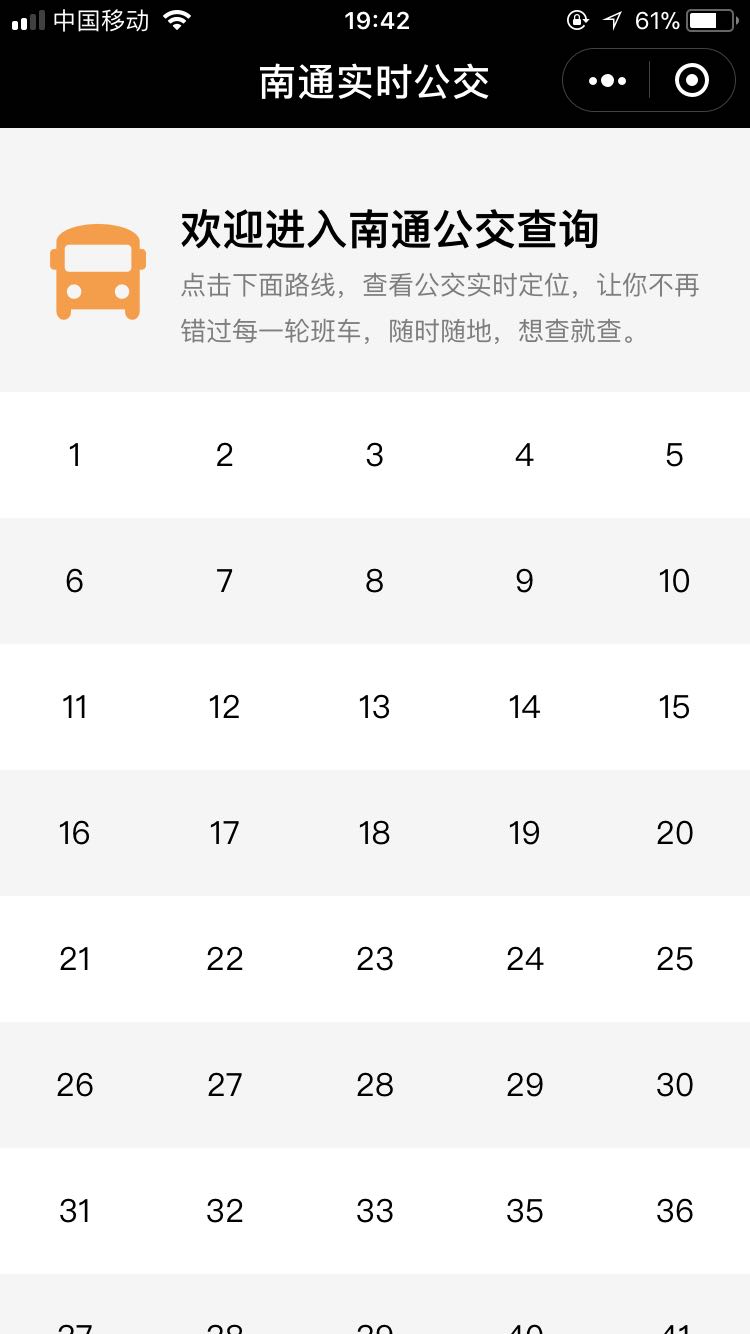Open bus route 19
This screenshot has width=750, height=1334.
(x=524, y=833)
